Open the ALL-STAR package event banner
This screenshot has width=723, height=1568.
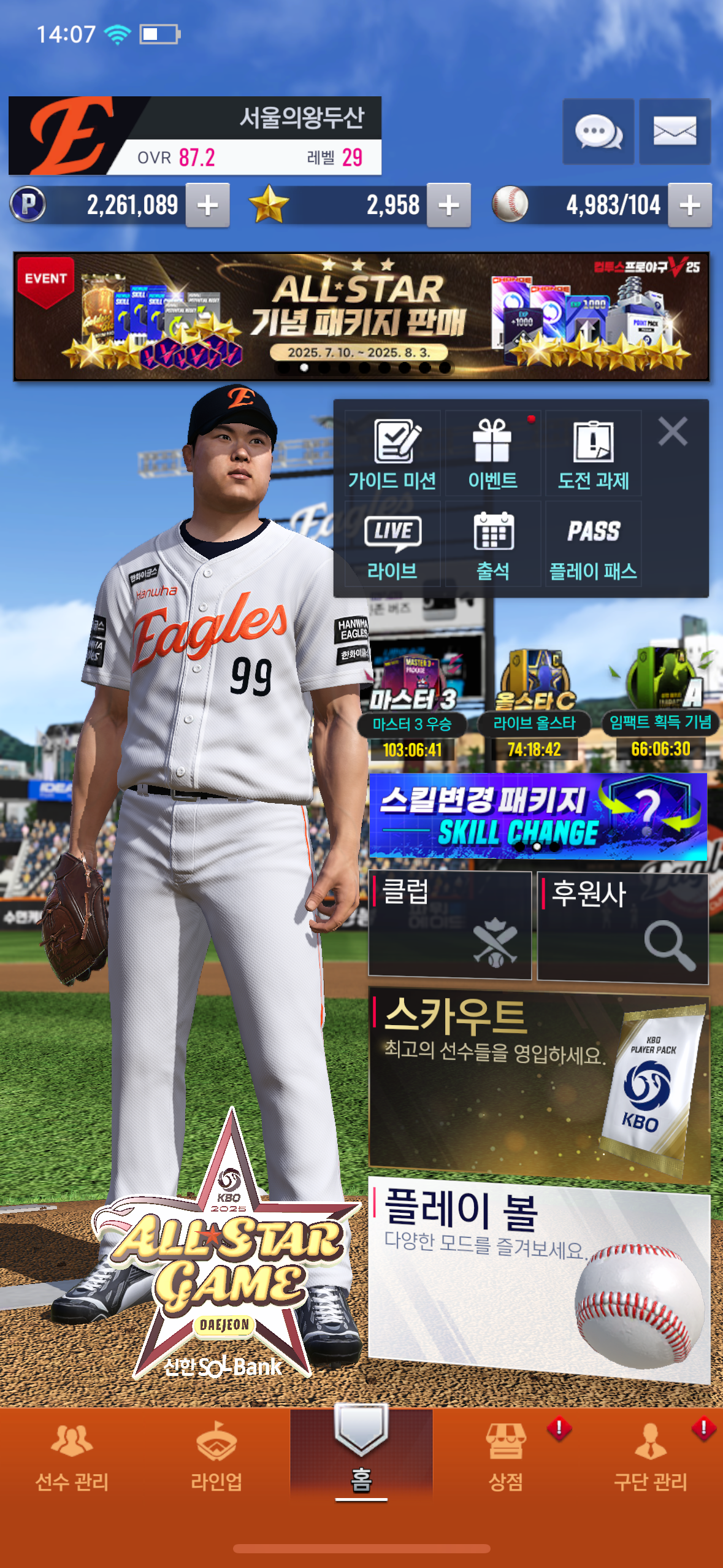pos(361,316)
